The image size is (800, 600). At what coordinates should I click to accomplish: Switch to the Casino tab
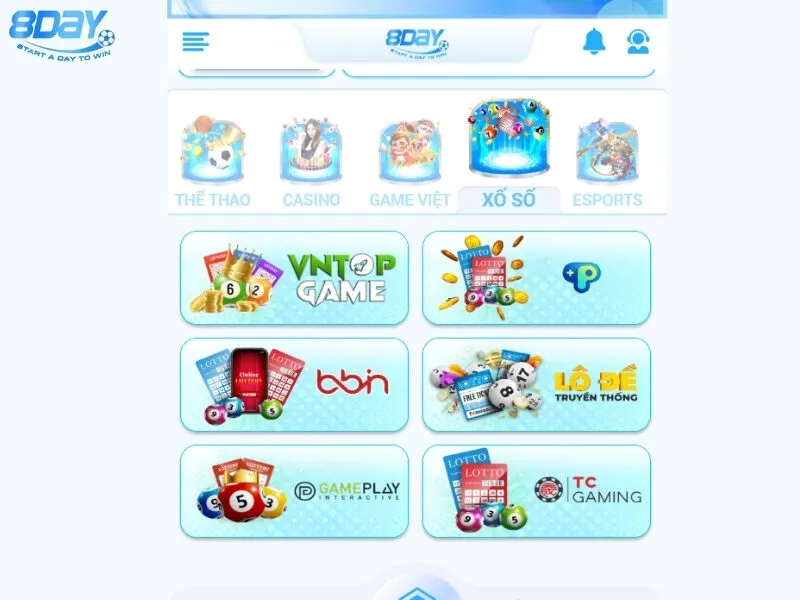[311, 164]
